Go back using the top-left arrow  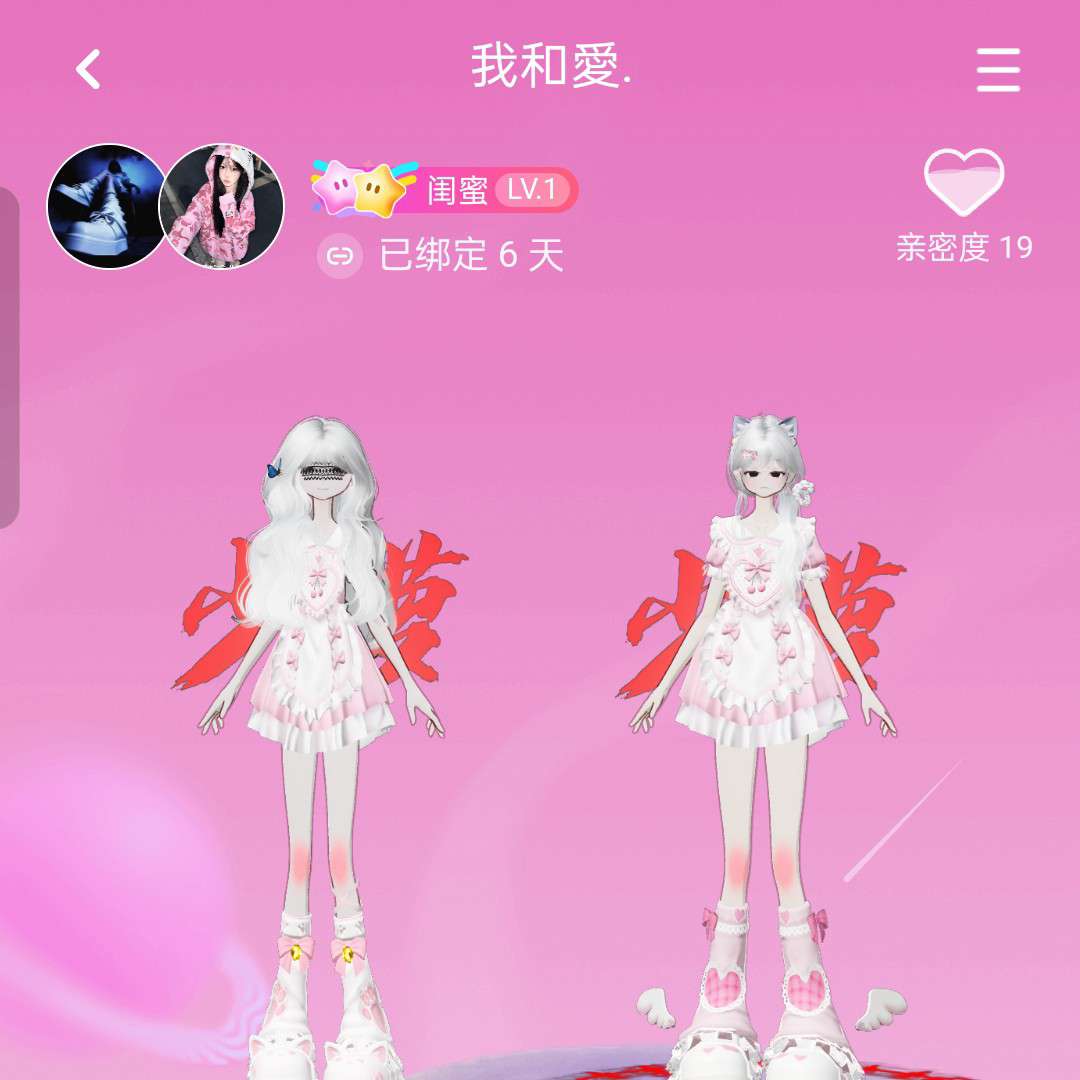pos(89,69)
